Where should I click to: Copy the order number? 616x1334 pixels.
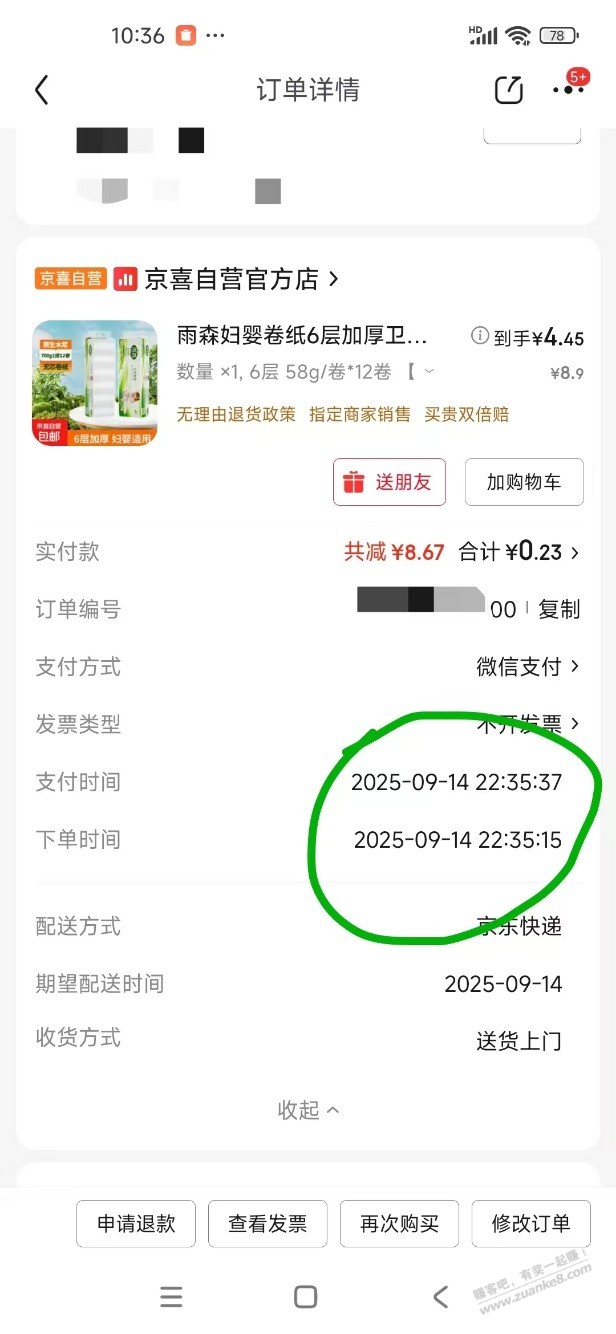(559, 609)
